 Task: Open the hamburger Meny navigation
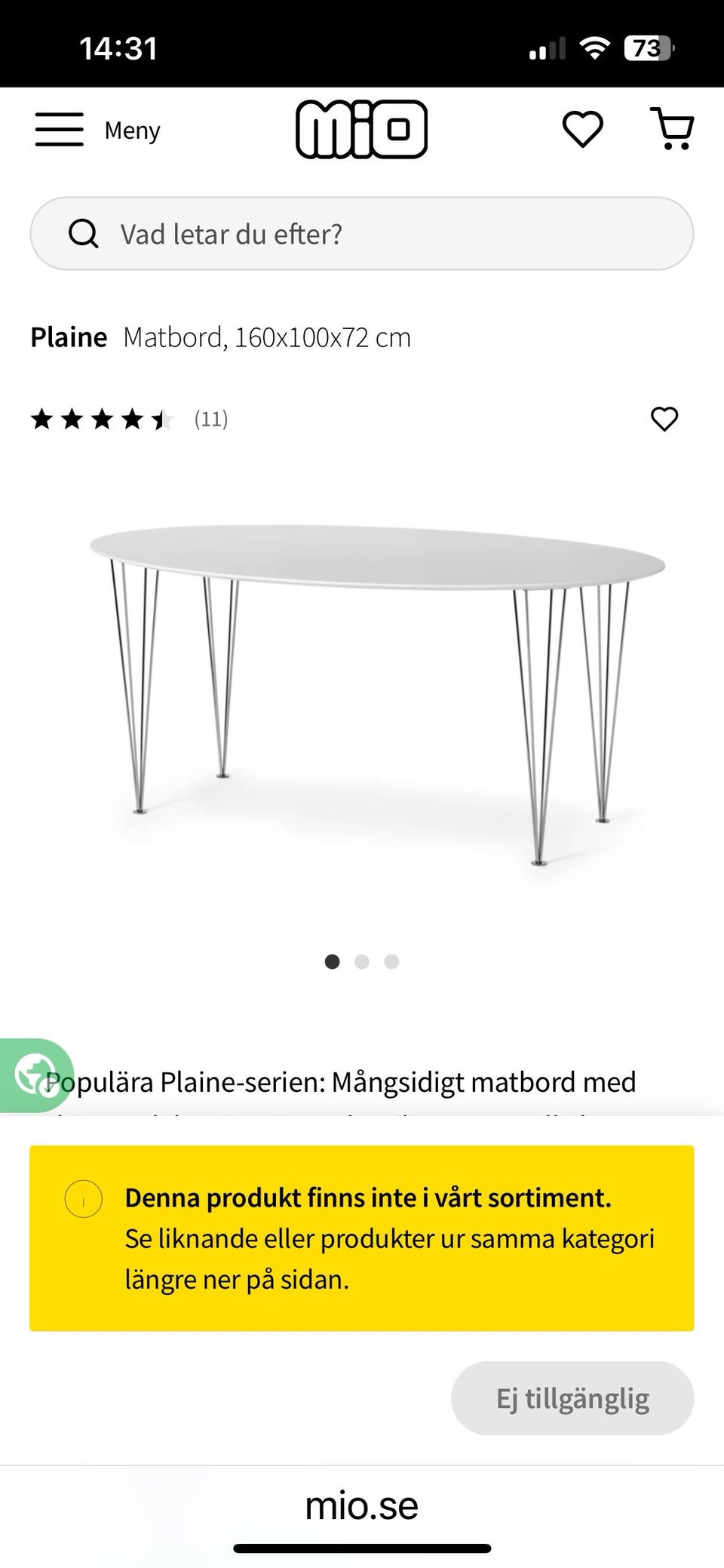pos(59,129)
